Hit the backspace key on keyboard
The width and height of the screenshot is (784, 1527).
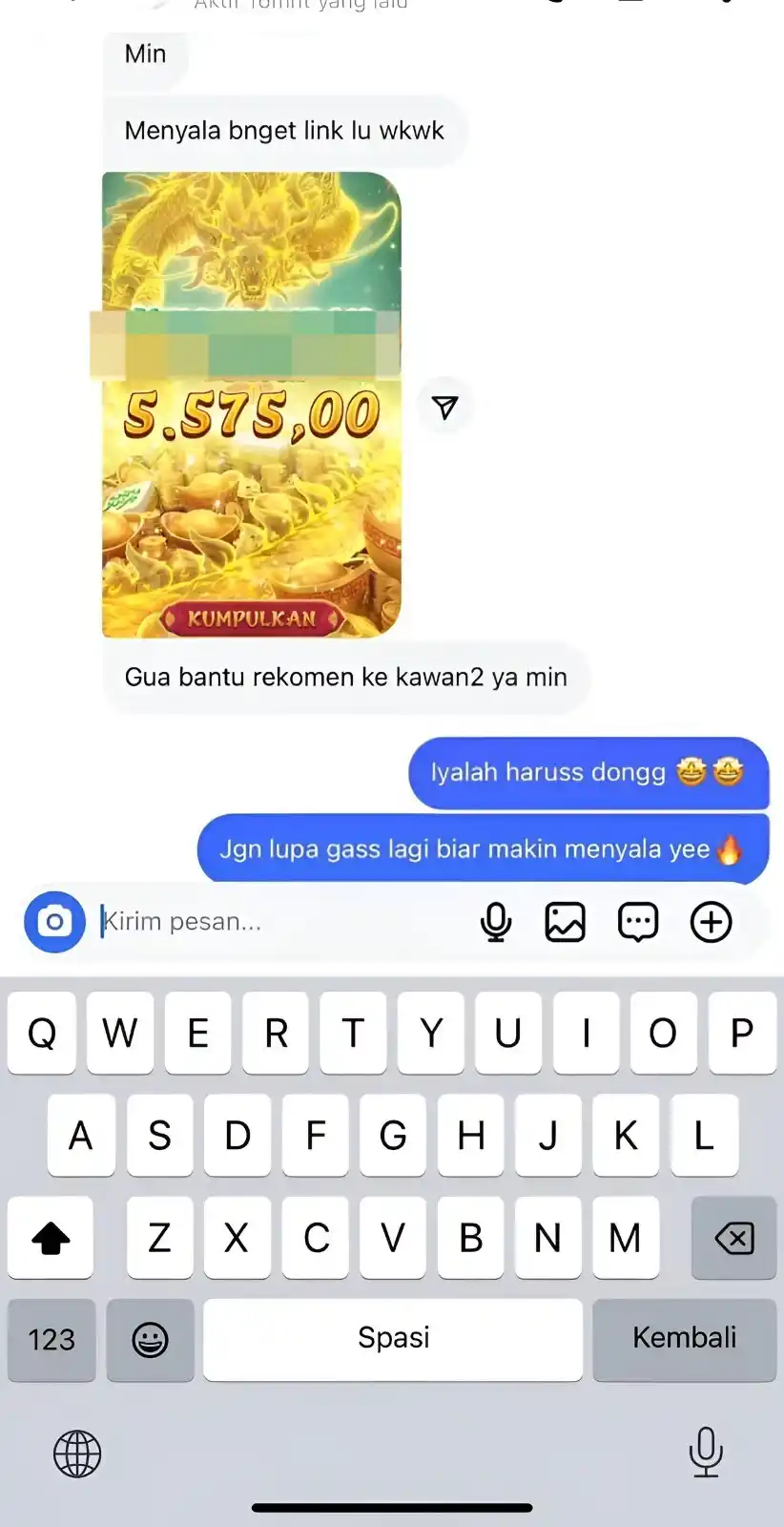[733, 1238]
